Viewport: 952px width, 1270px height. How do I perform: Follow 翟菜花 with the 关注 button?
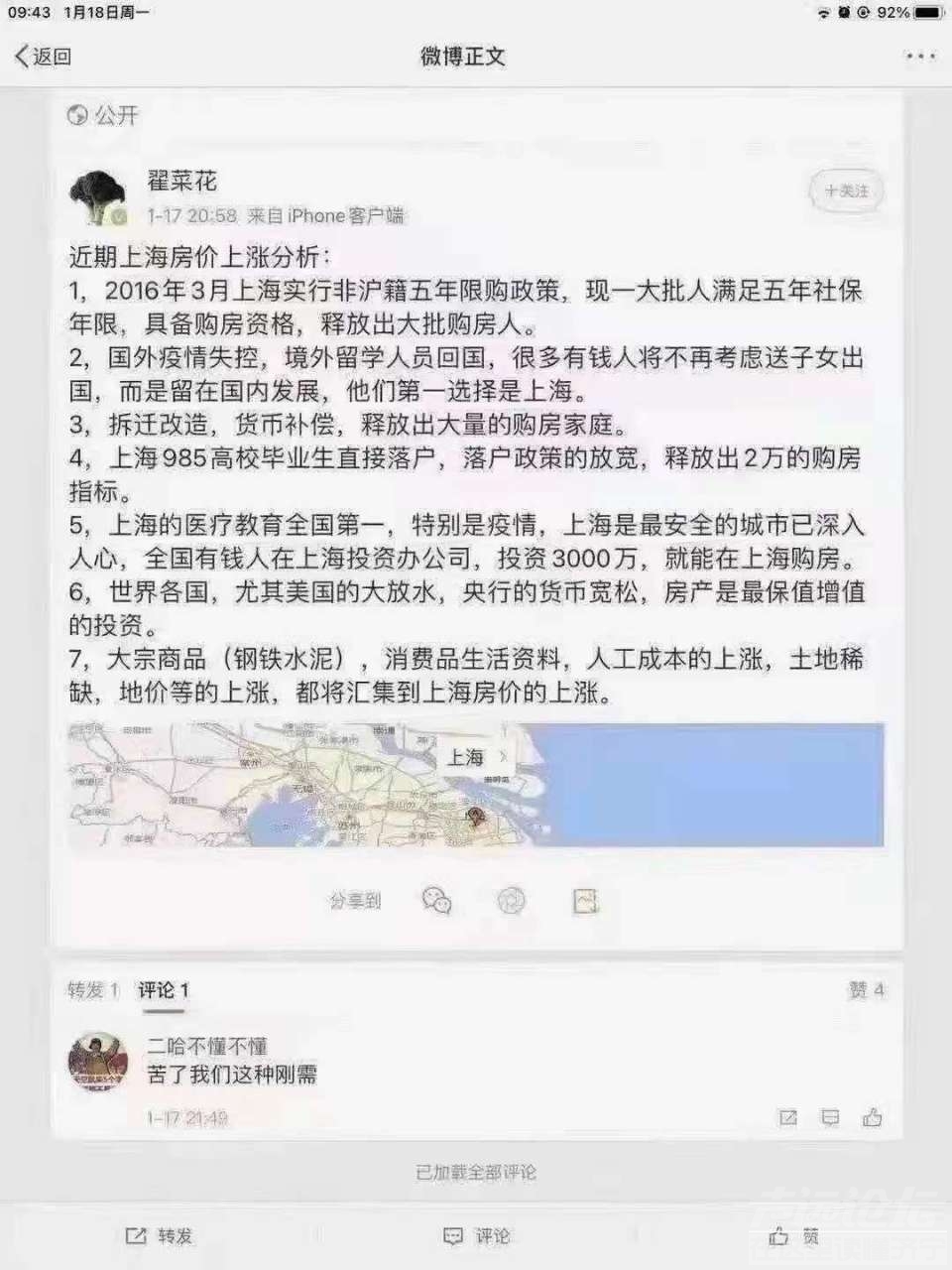pos(846,190)
